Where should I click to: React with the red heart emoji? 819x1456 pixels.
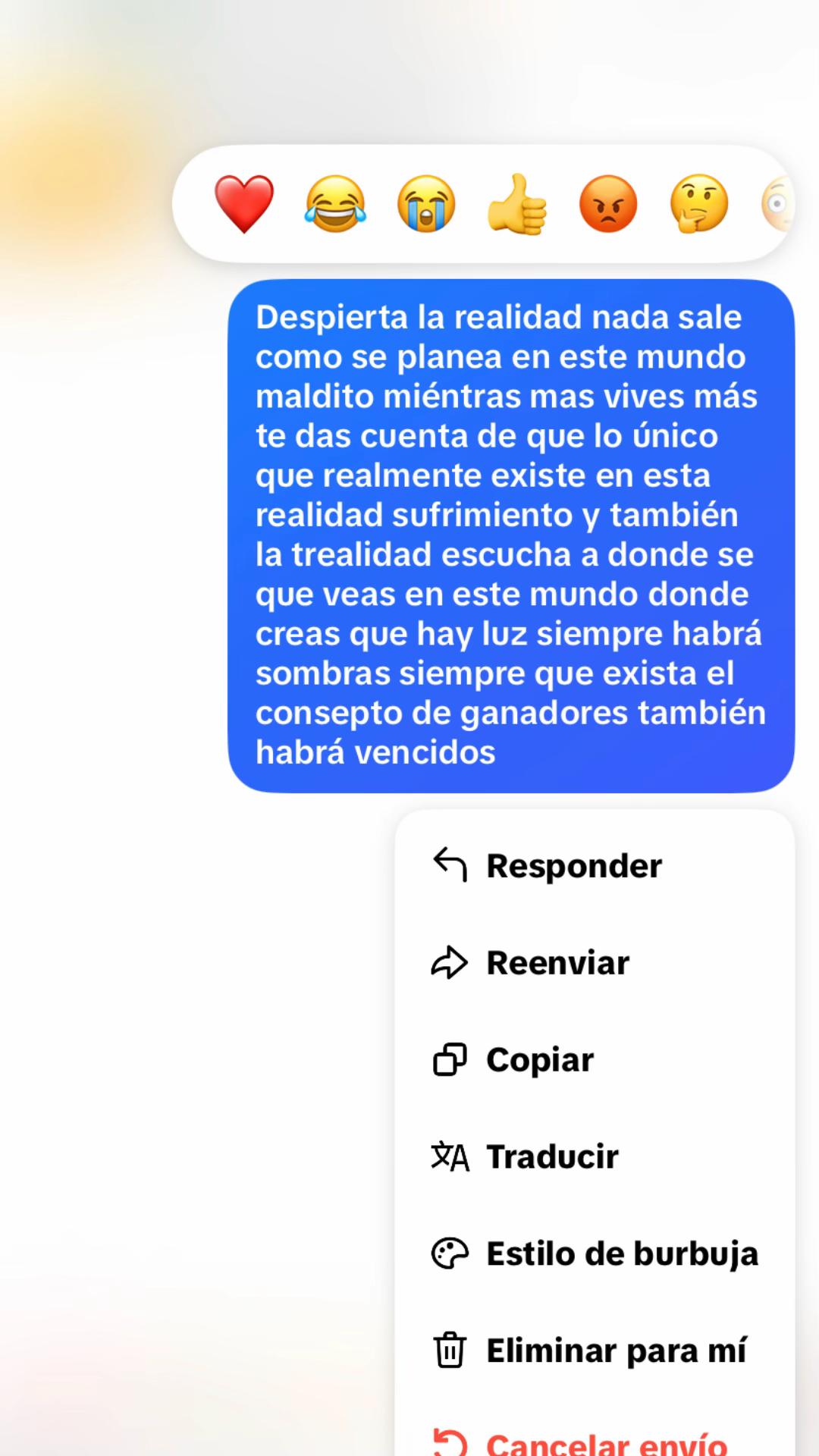coord(243,204)
